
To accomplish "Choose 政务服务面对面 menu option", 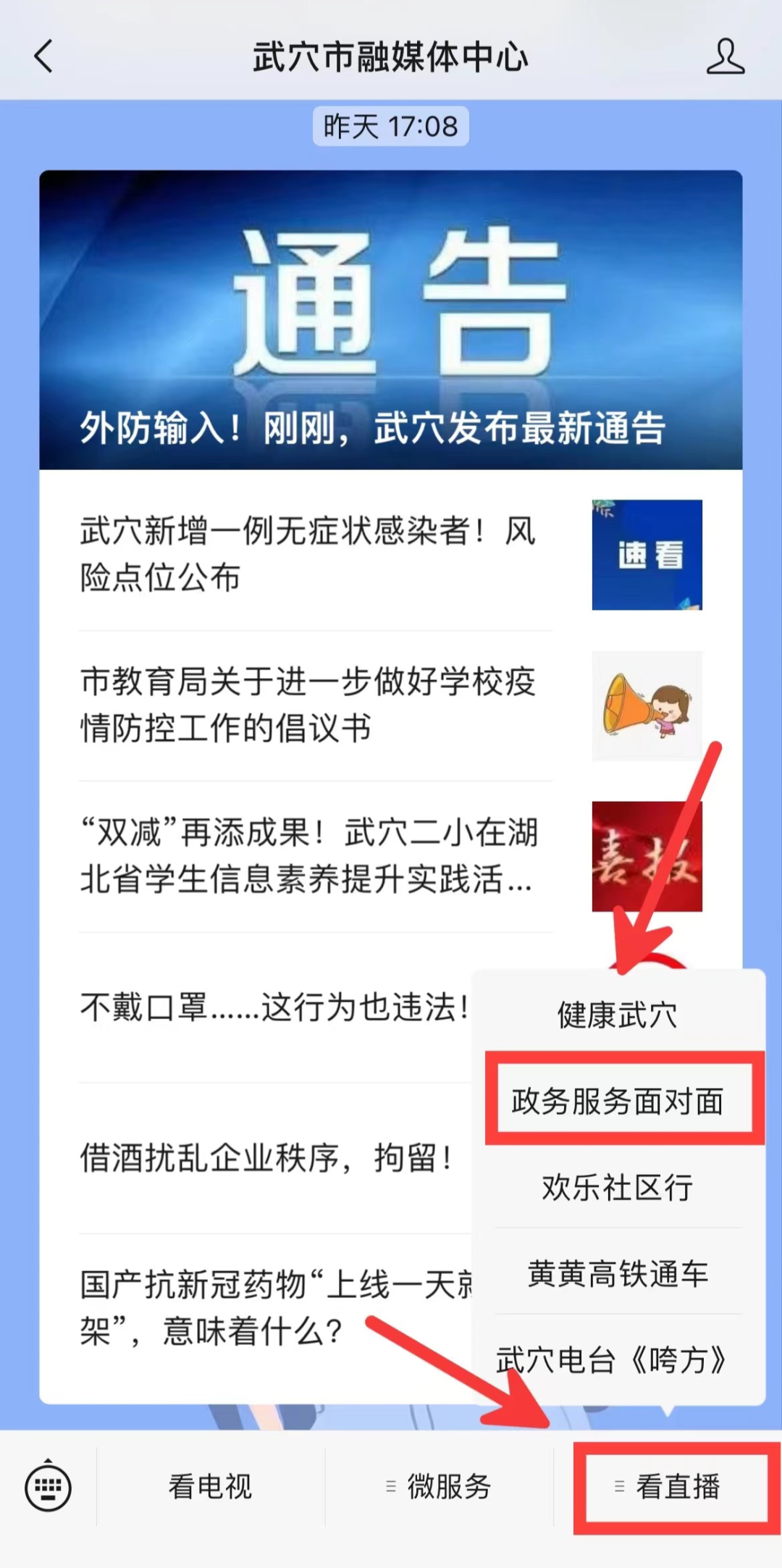I will coord(618,1101).
